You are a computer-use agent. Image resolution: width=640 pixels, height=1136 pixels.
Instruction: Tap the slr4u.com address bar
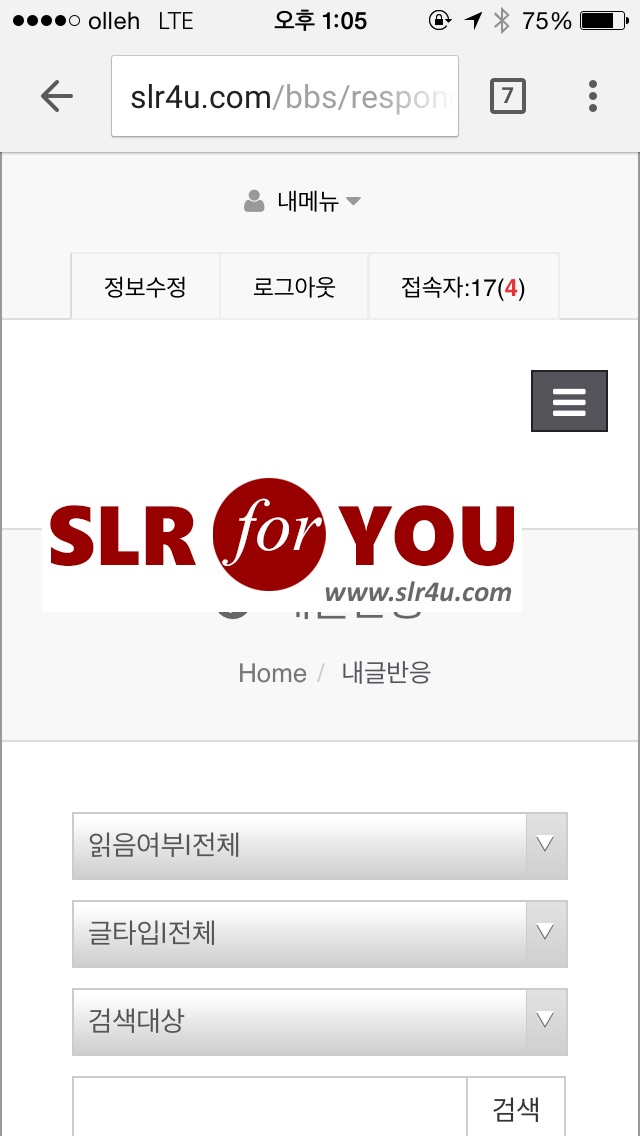coord(285,97)
